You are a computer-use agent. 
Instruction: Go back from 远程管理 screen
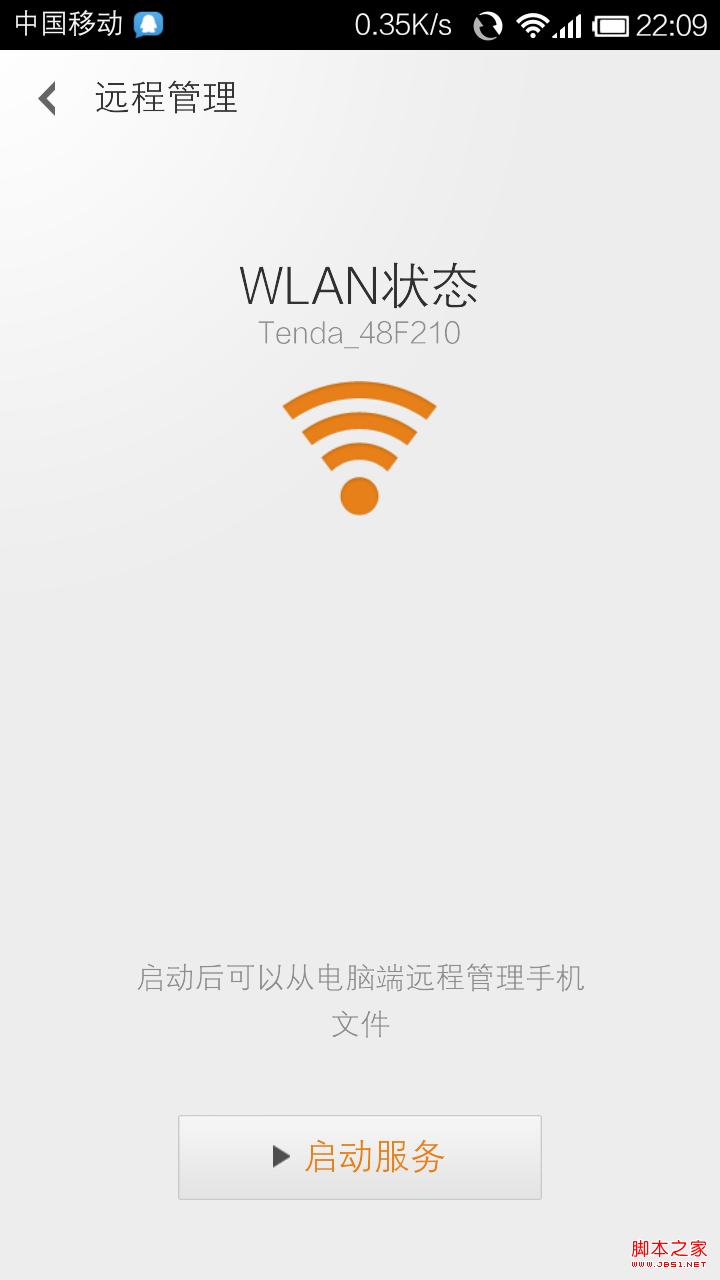47,98
